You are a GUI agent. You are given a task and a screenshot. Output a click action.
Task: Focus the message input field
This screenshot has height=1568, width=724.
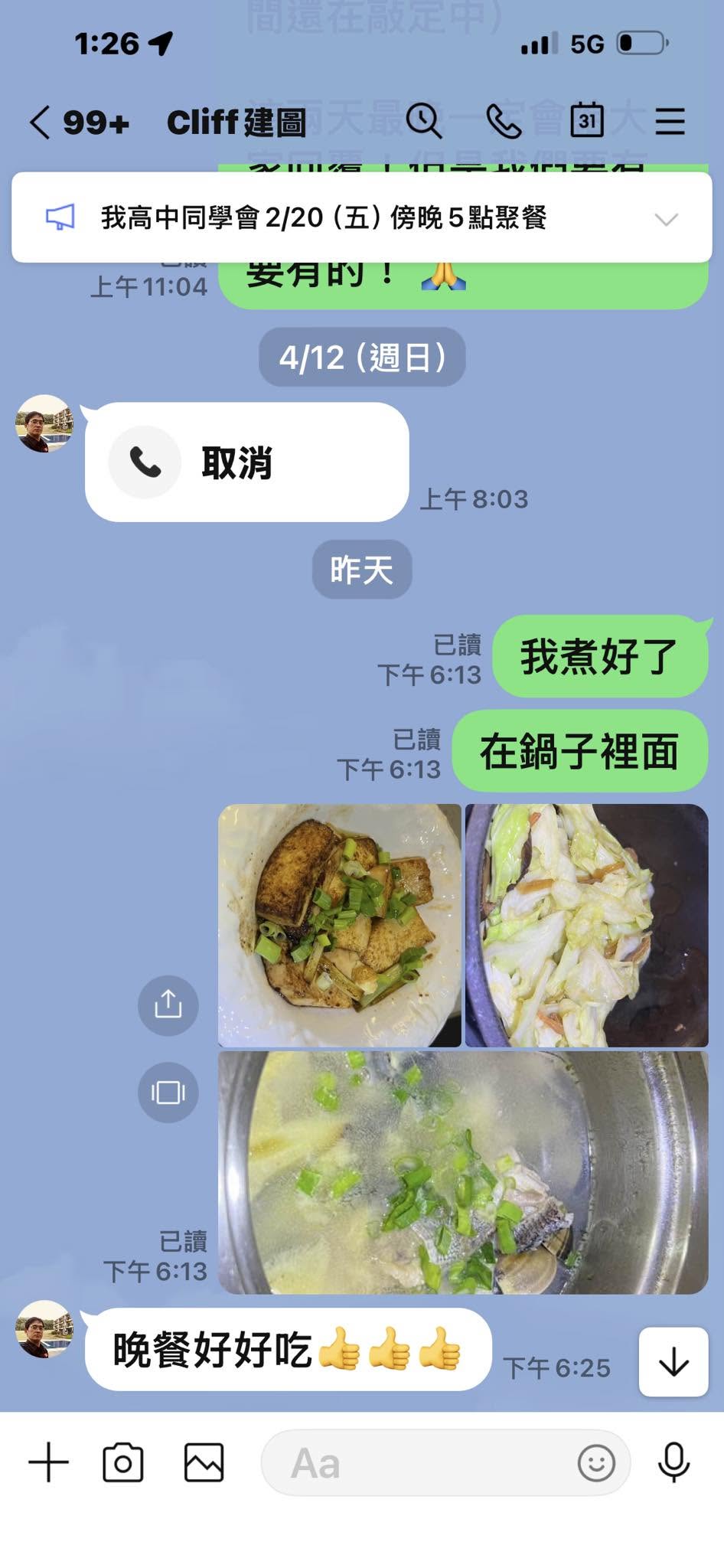417,1462
